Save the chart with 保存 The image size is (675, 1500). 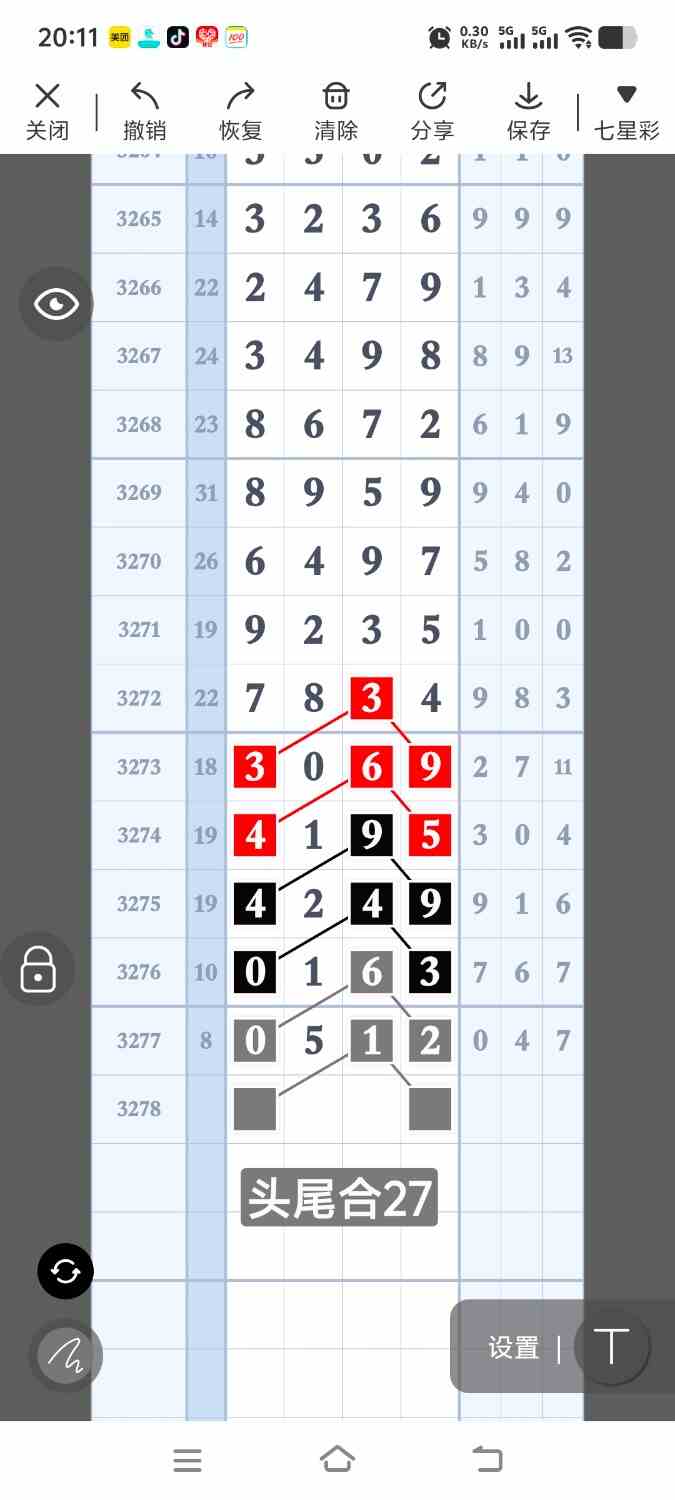pos(528,112)
